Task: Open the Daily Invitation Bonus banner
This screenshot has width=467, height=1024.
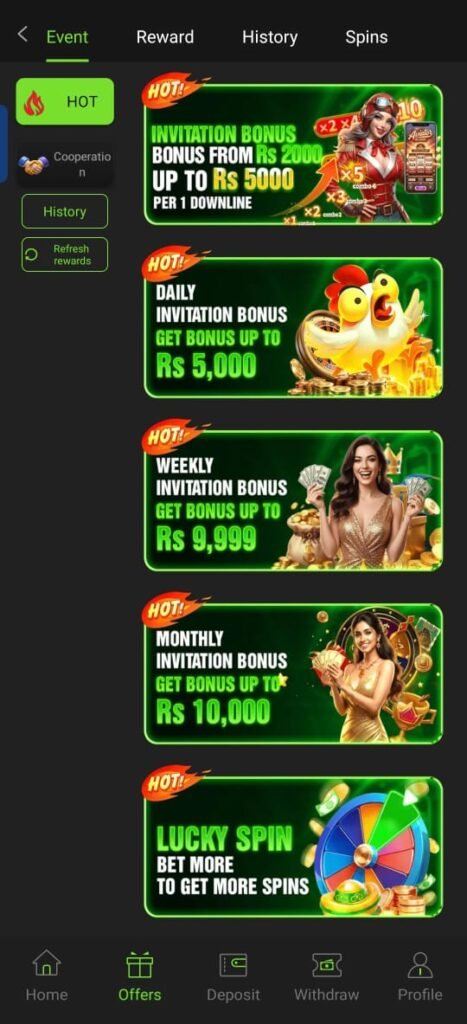Action: (293, 327)
